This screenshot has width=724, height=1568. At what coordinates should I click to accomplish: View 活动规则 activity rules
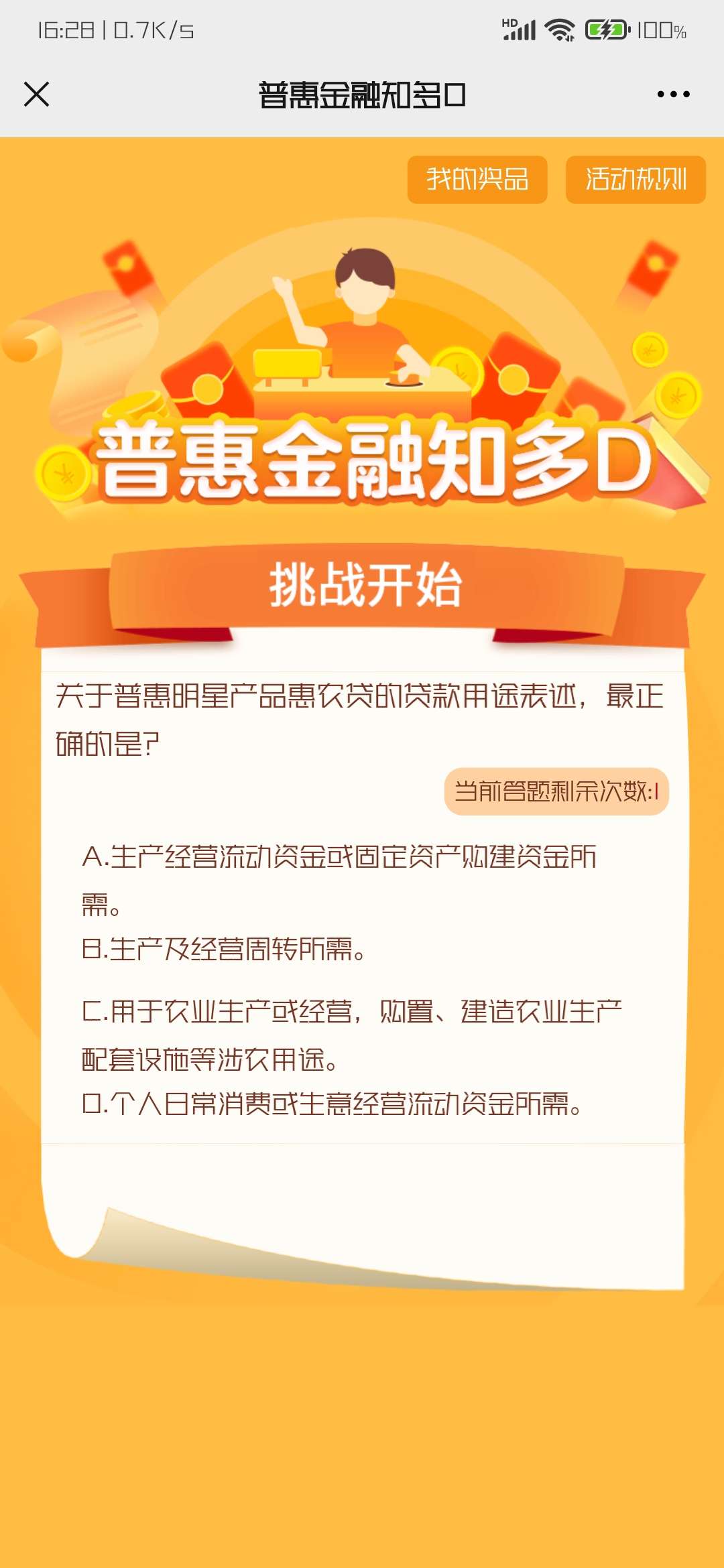pos(636,180)
